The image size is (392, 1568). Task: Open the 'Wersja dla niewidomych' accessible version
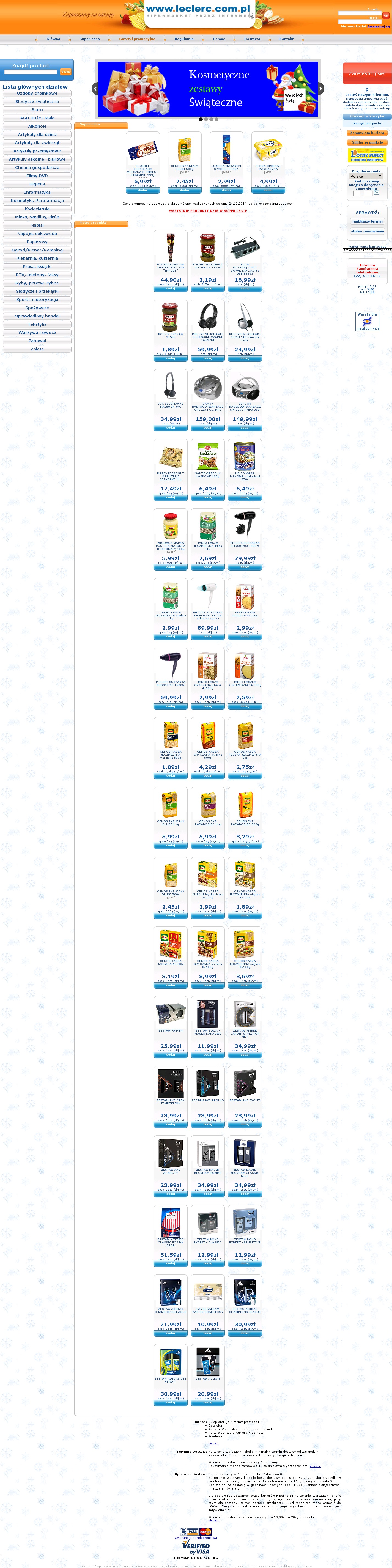point(367,321)
